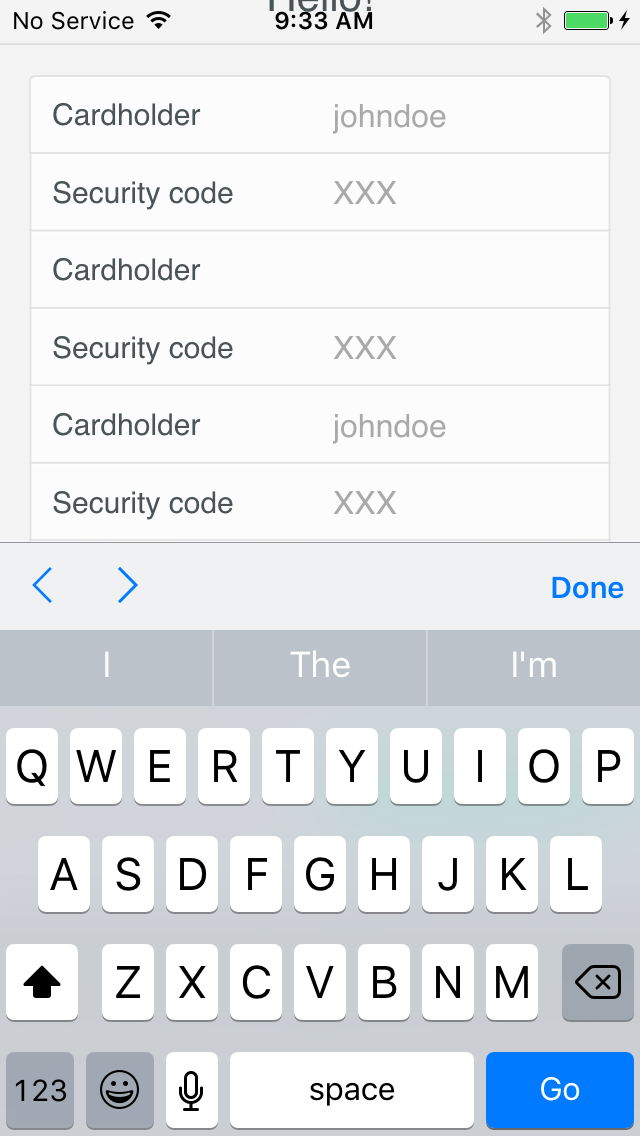Viewport: 640px width, 1136px height.
Task: Focus the empty Cardholder field without placeholder
Action: pos(320,270)
